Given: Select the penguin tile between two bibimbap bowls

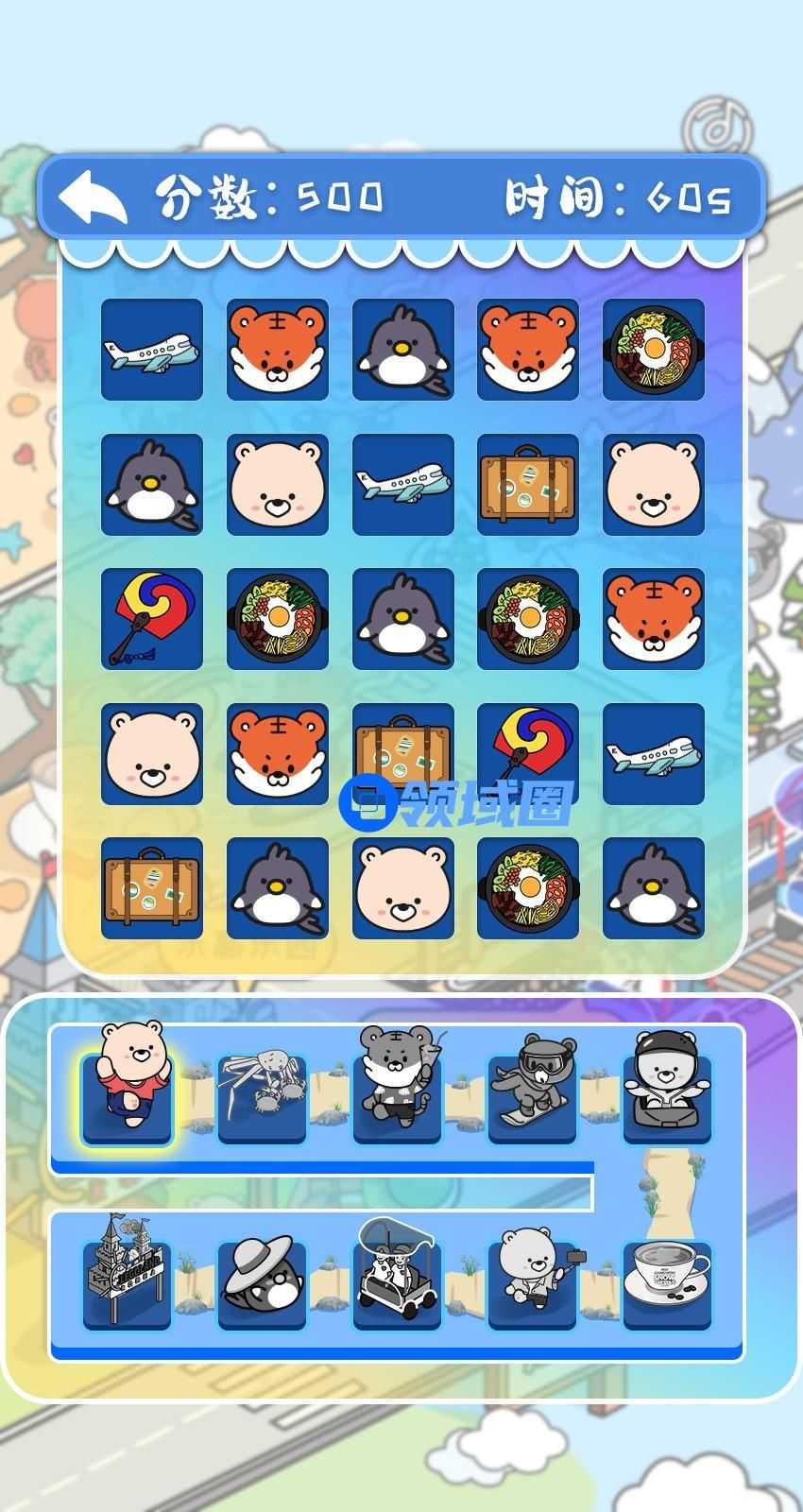Looking at the screenshot, I should pyautogui.click(x=403, y=619).
